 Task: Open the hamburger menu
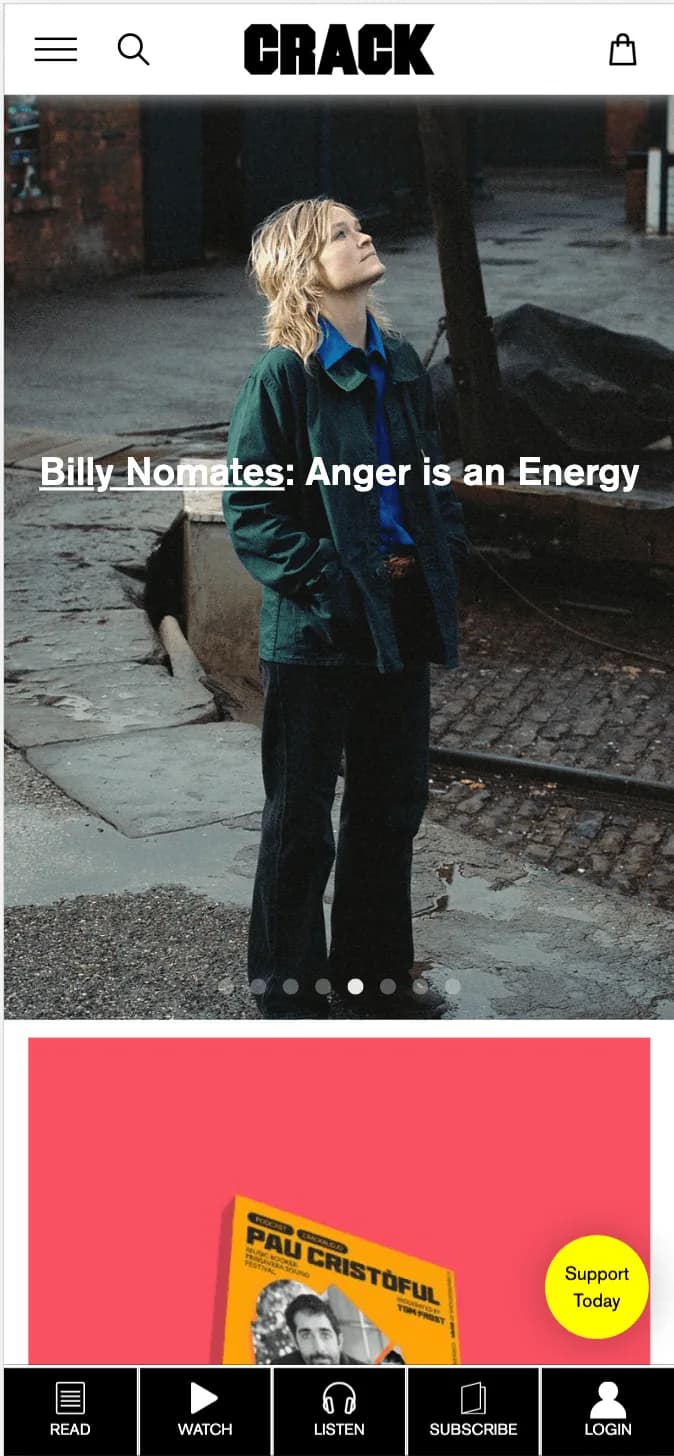(x=56, y=49)
